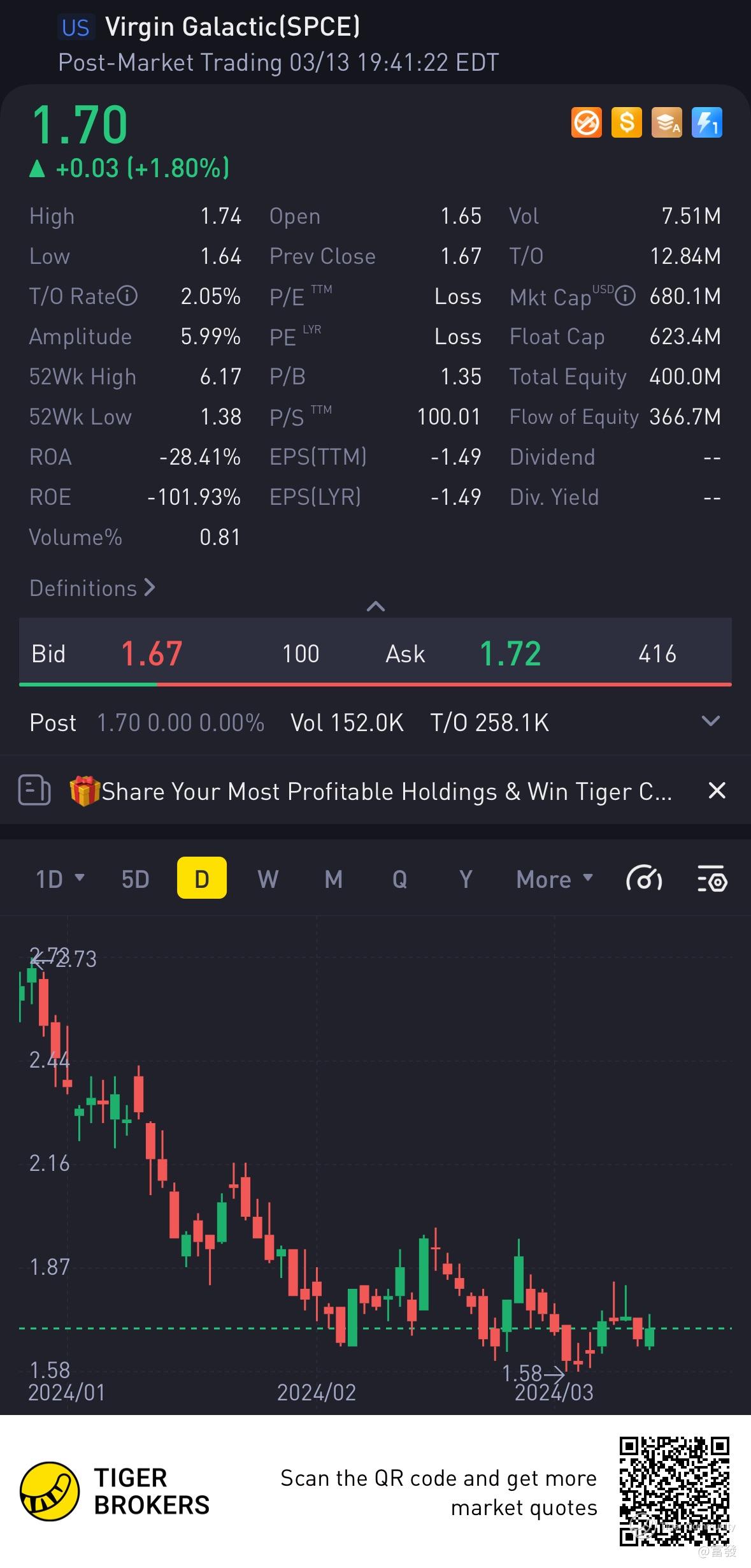Open the Definitions link
The image size is (751, 1568).
[92, 588]
